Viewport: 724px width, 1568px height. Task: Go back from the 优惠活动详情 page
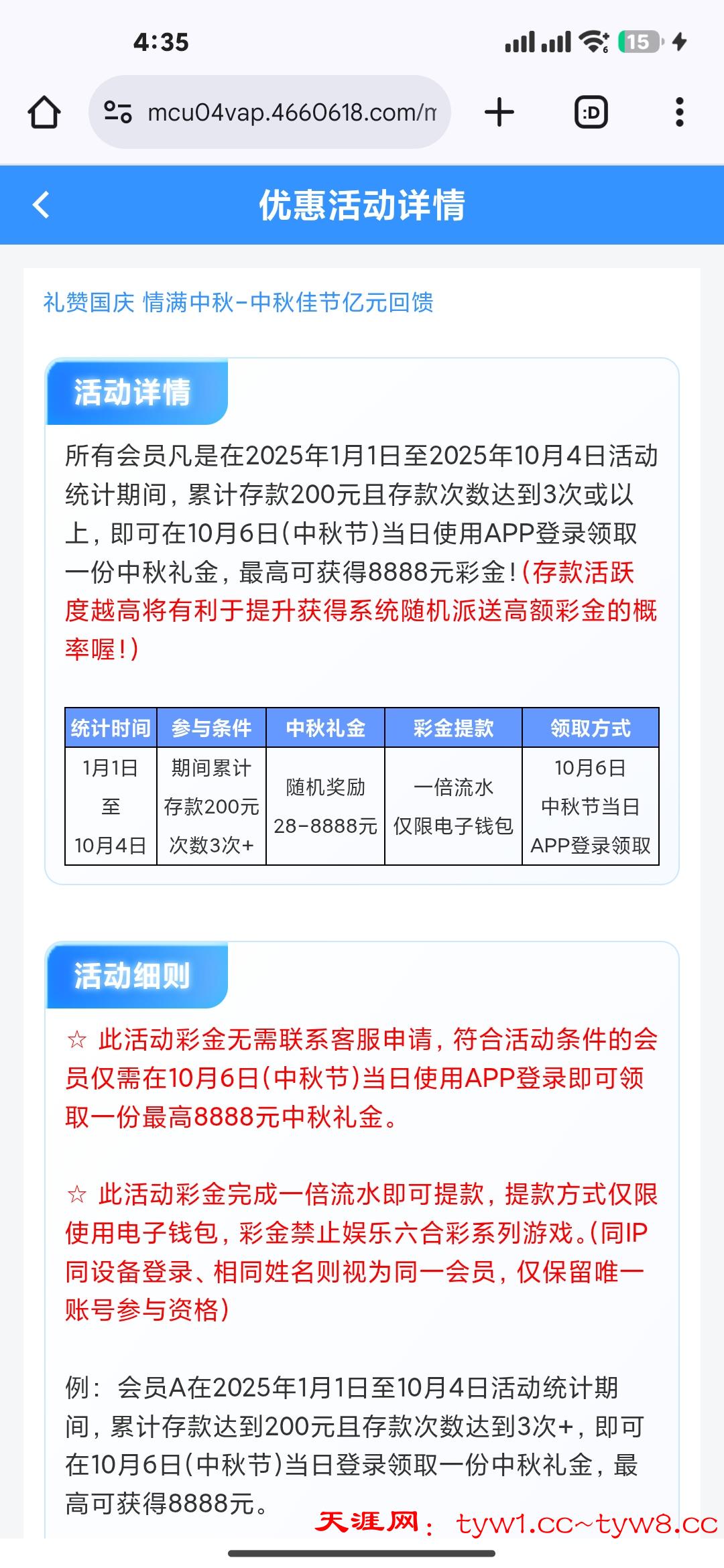coord(42,205)
